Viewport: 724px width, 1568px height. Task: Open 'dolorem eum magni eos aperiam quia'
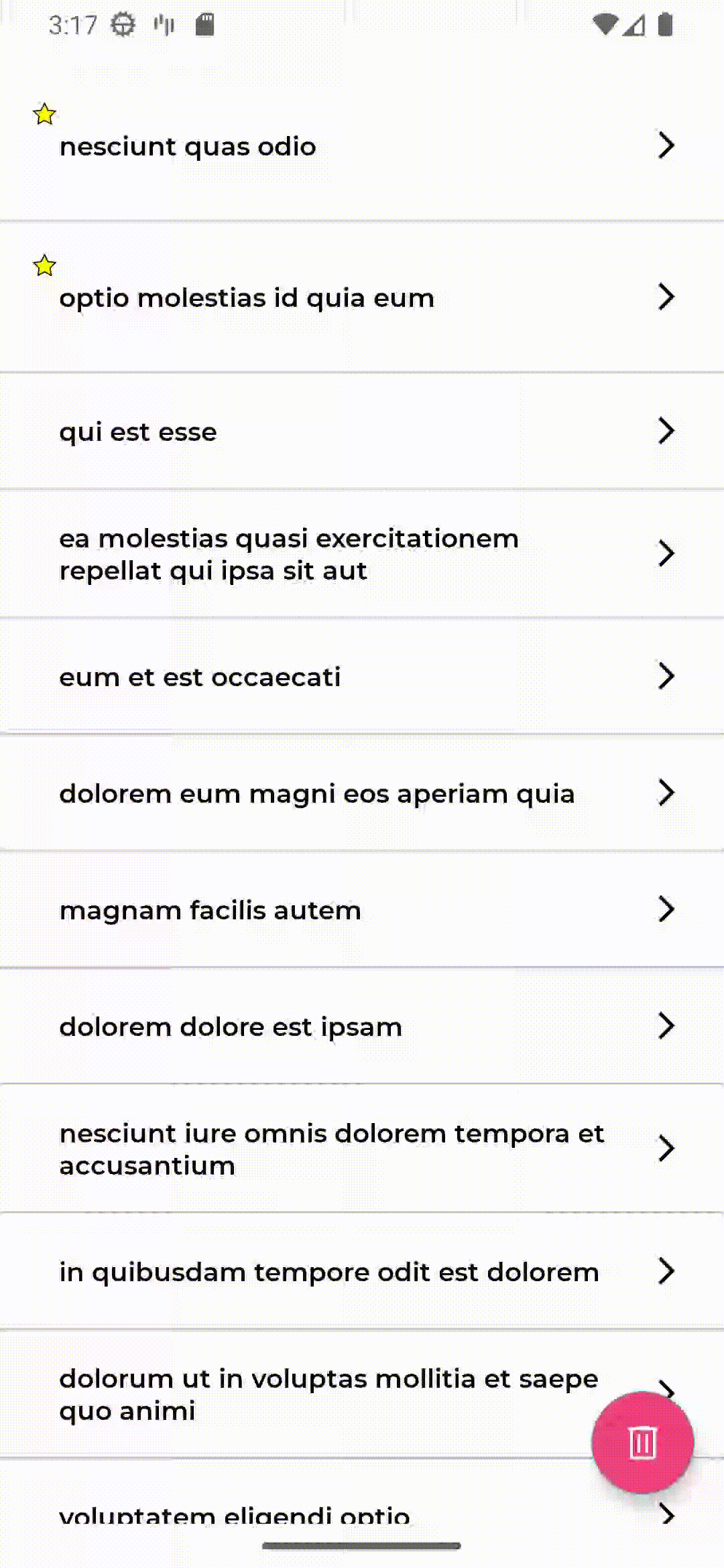point(362,793)
